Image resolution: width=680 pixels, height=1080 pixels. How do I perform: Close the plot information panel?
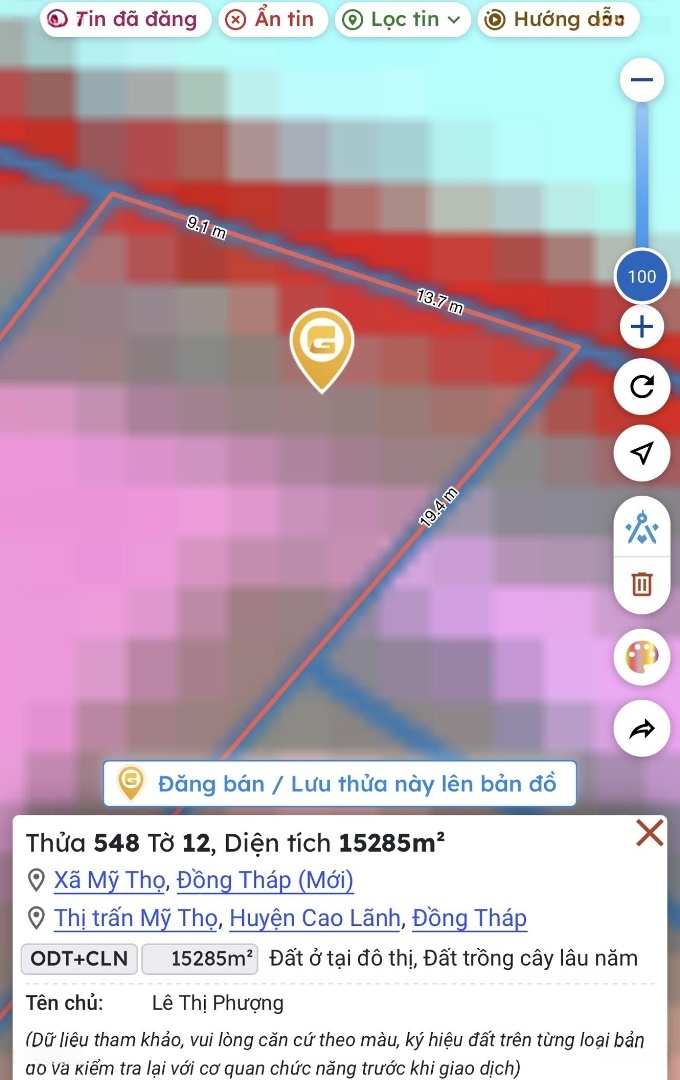click(649, 833)
